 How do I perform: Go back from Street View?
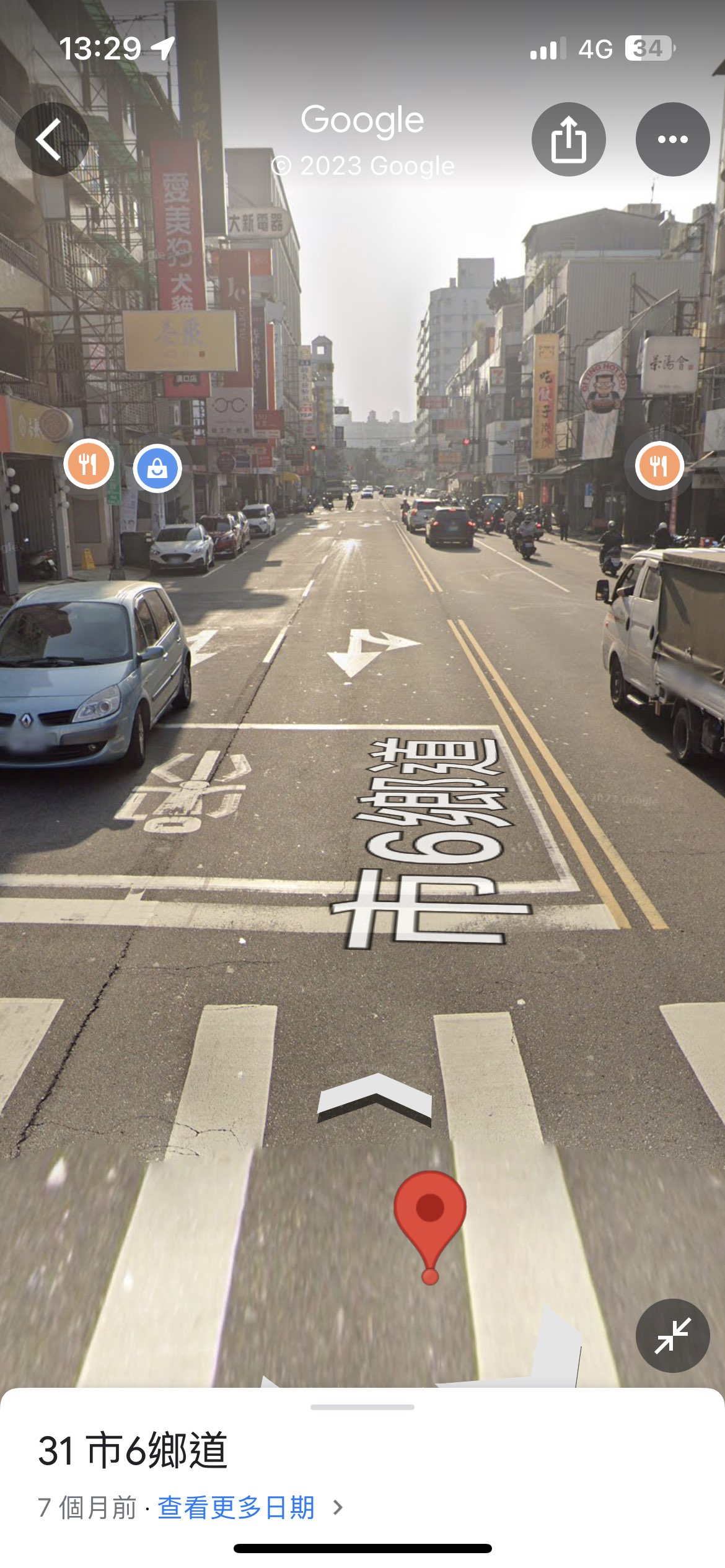pos(51,139)
